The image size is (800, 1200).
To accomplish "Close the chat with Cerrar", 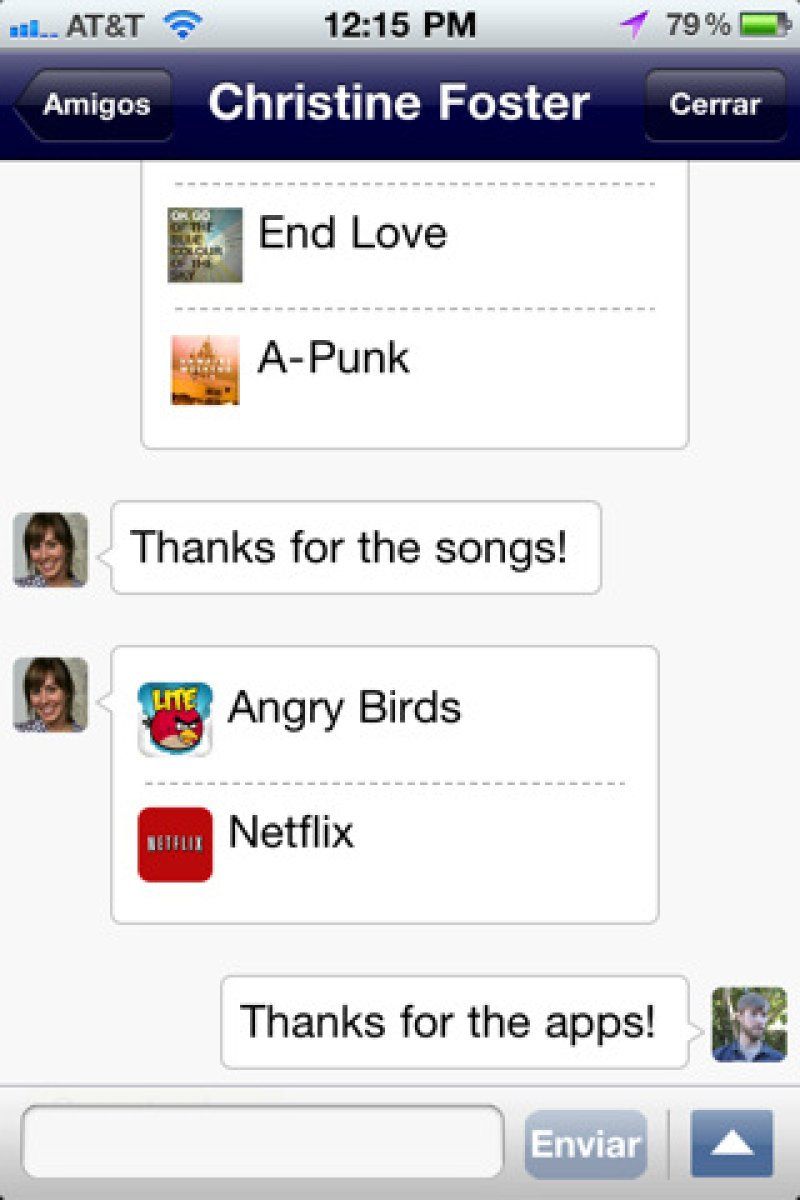I will coord(715,105).
